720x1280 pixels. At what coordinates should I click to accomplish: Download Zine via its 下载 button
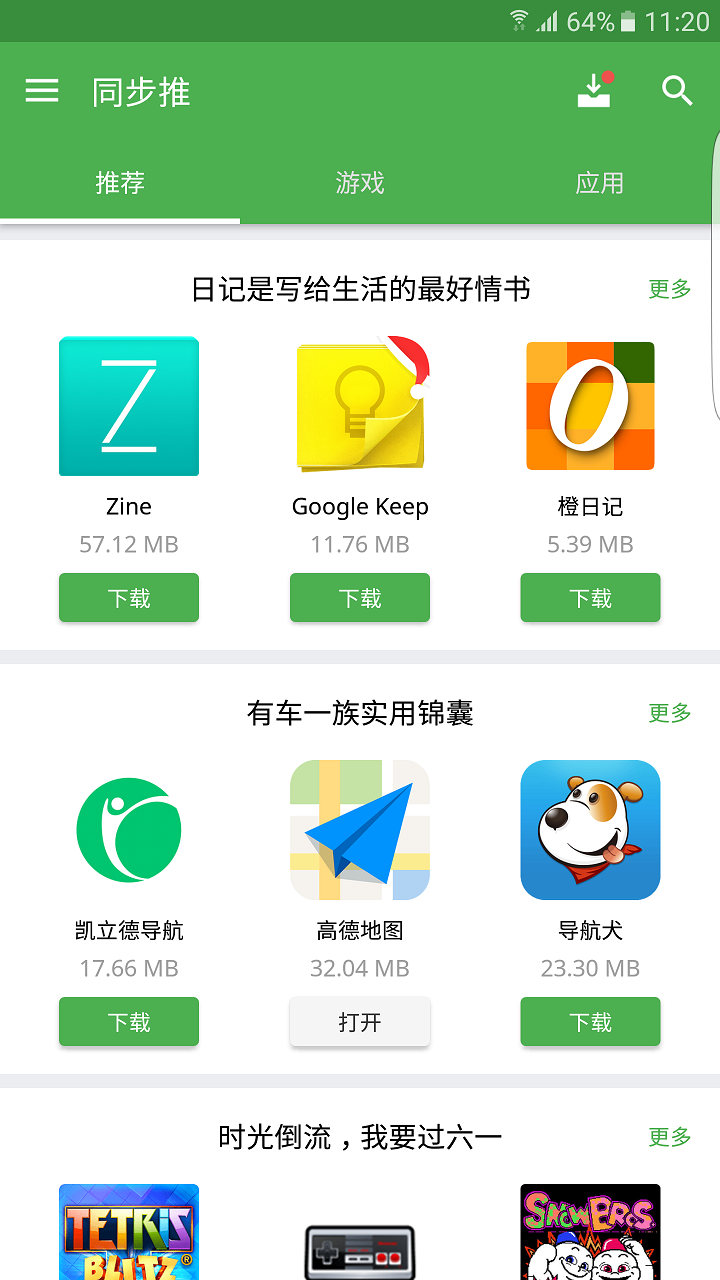point(128,597)
